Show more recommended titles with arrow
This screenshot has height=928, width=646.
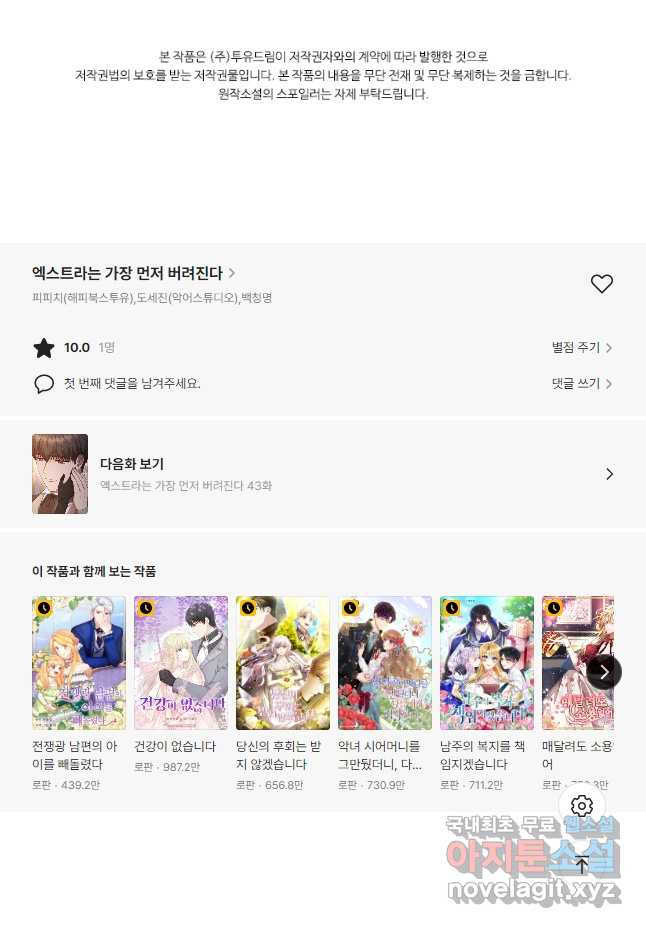pos(603,671)
